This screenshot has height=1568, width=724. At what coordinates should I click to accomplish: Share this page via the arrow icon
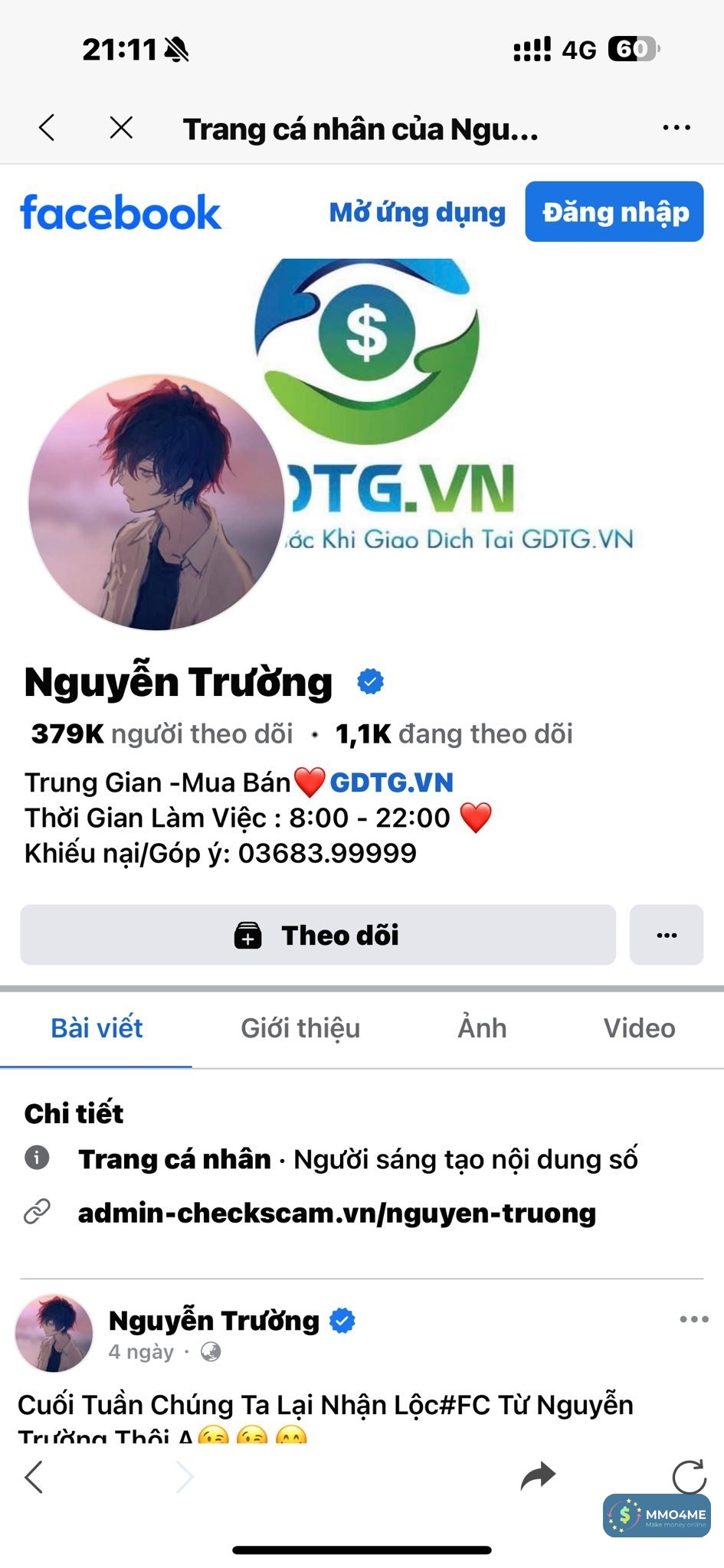[x=538, y=1475]
